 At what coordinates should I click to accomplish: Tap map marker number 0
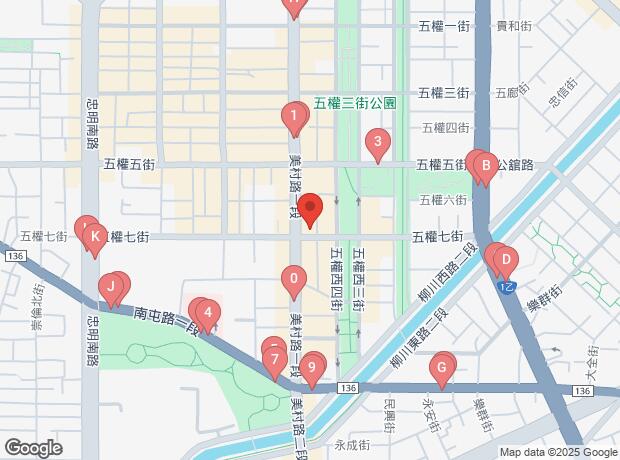pyautogui.click(x=294, y=280)
